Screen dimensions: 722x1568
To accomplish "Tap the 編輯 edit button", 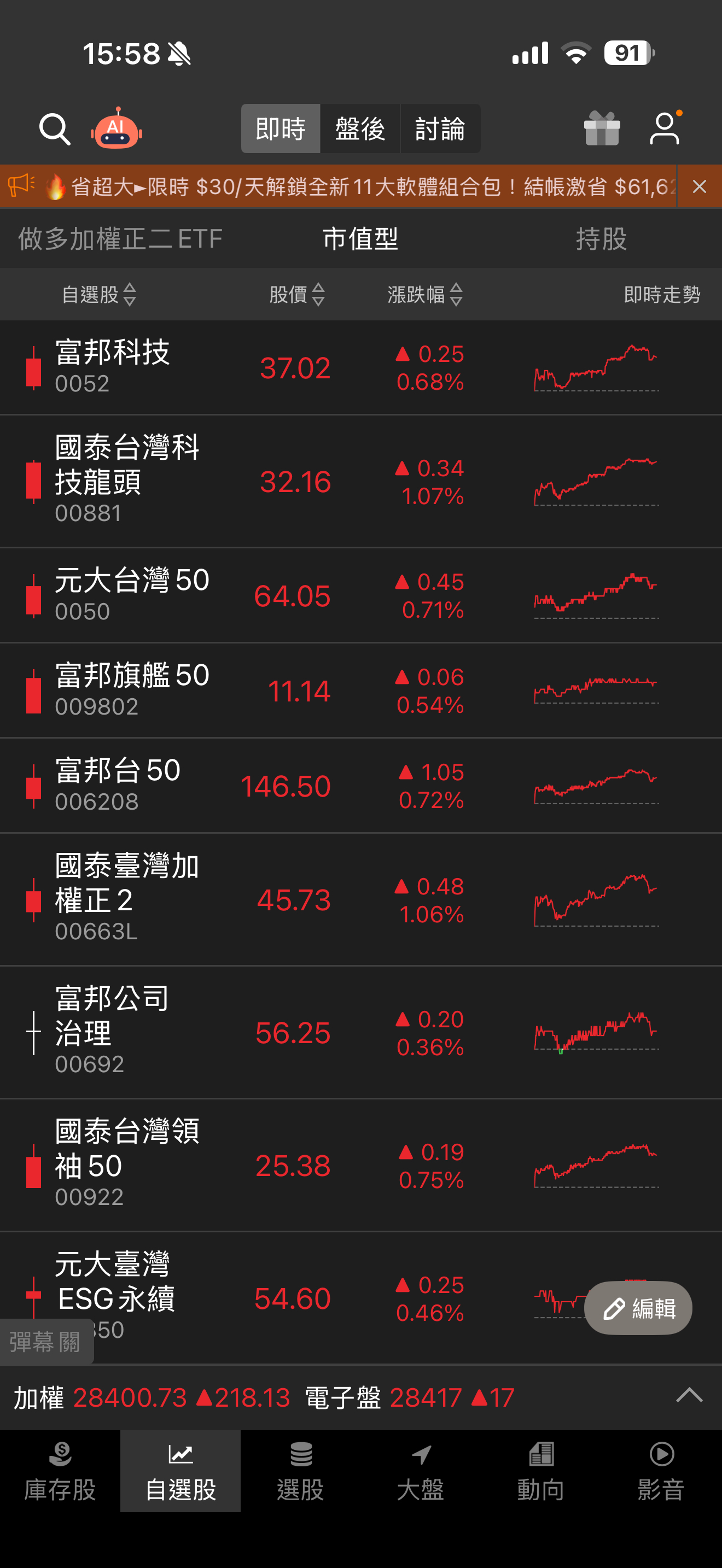I will click(638, 1308).
